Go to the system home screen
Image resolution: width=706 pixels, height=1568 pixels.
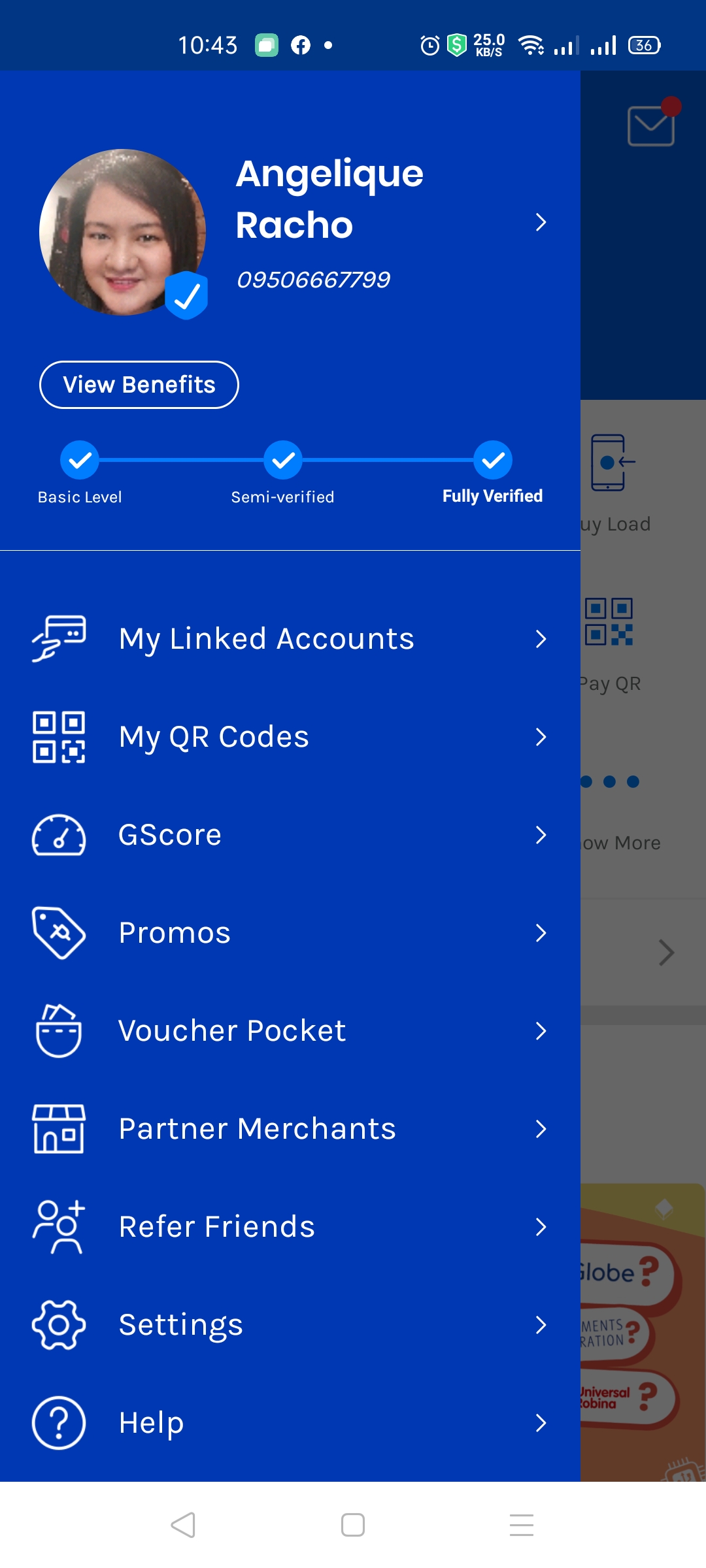(353, 1525)
